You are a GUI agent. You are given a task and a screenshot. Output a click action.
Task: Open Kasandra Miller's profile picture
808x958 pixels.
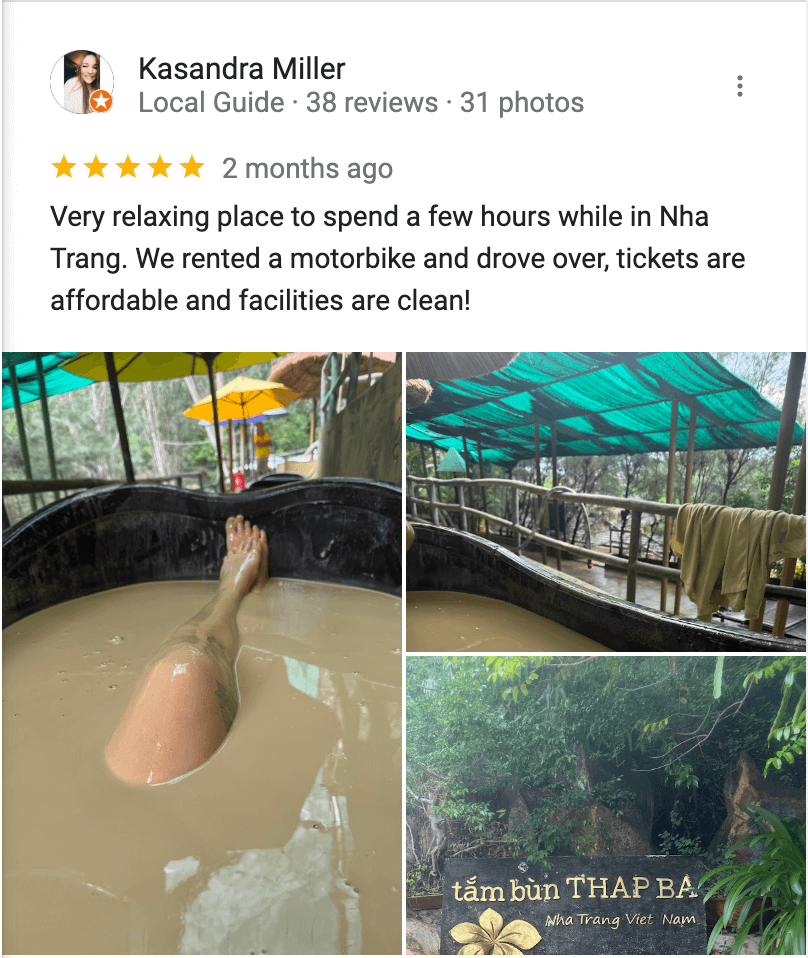tap(81, 82)
